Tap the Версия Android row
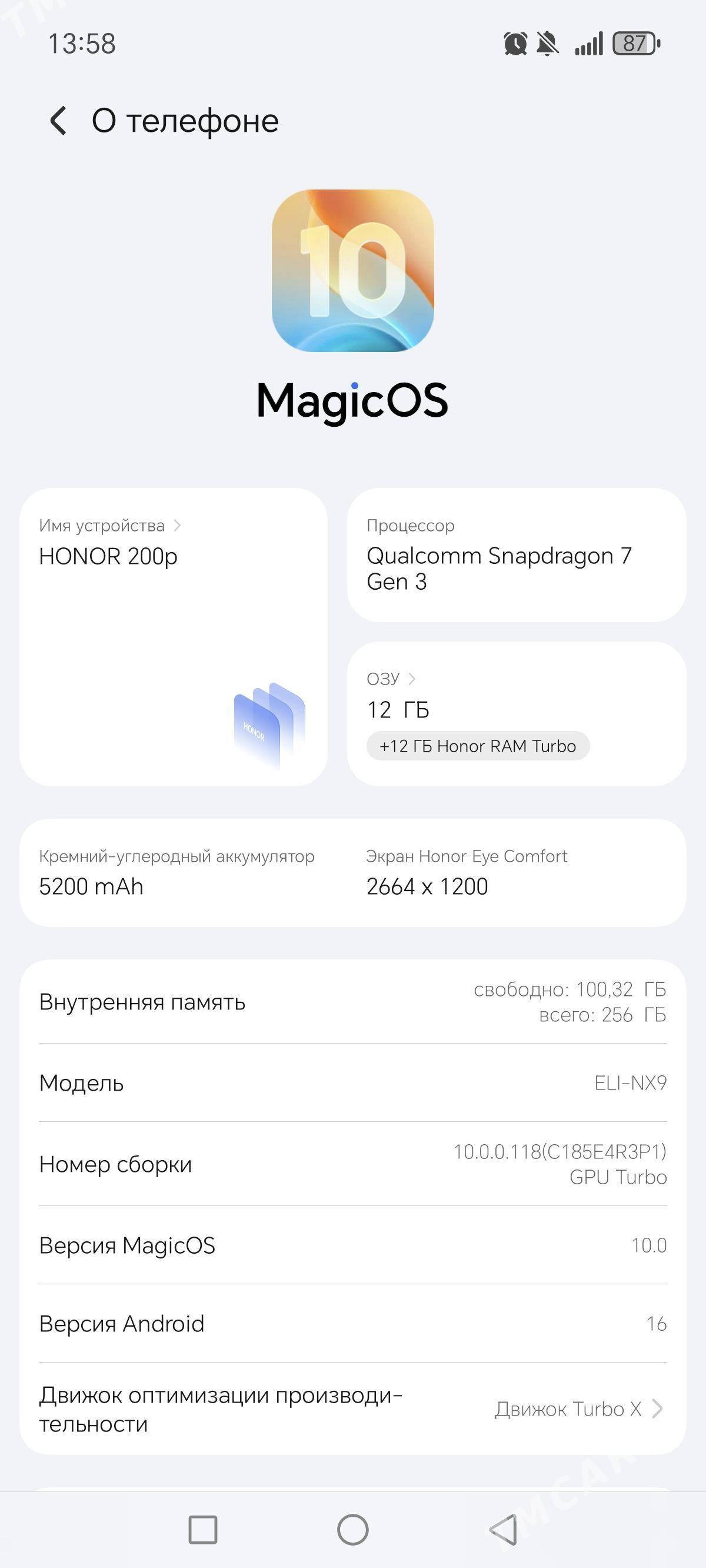This screenshot has height=1568, width=706. [353, 1323]
